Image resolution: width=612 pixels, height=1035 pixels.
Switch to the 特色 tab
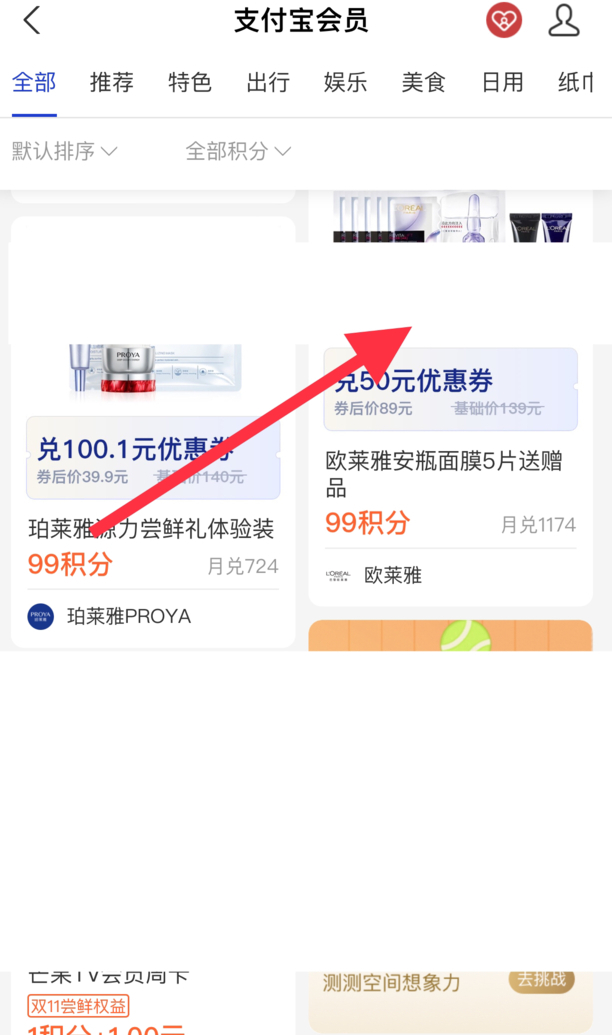[x=190, y=82]
